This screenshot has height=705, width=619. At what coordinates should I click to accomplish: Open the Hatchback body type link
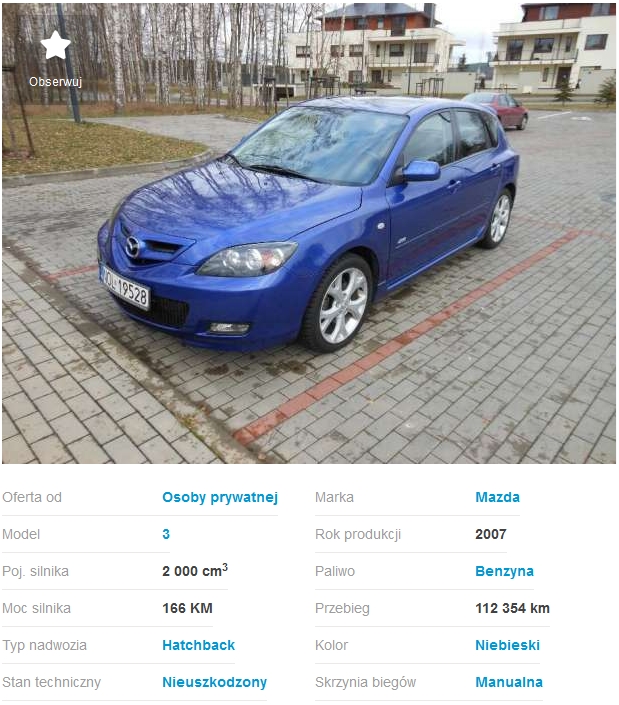coord(198,645)
